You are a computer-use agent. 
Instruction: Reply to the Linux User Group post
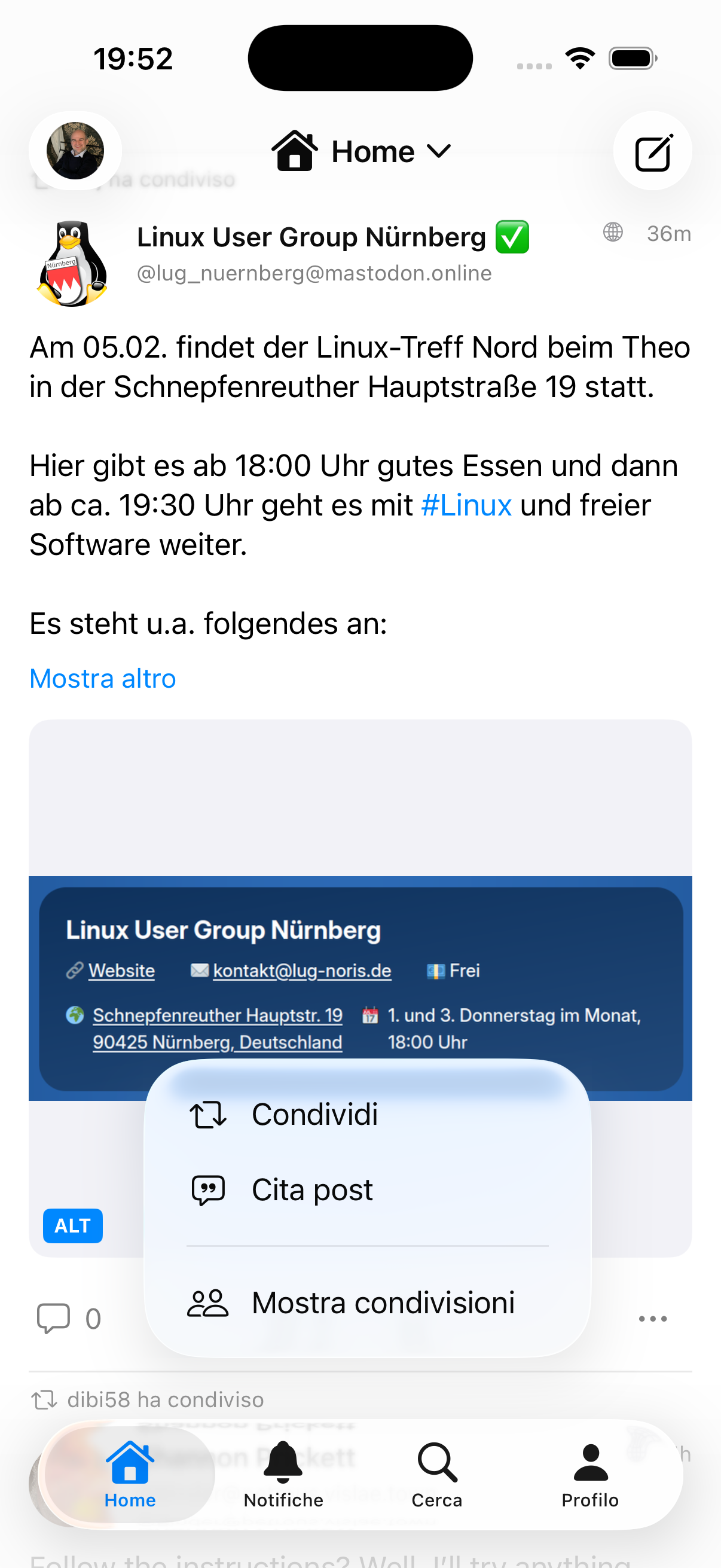(x=54, y=1319)
